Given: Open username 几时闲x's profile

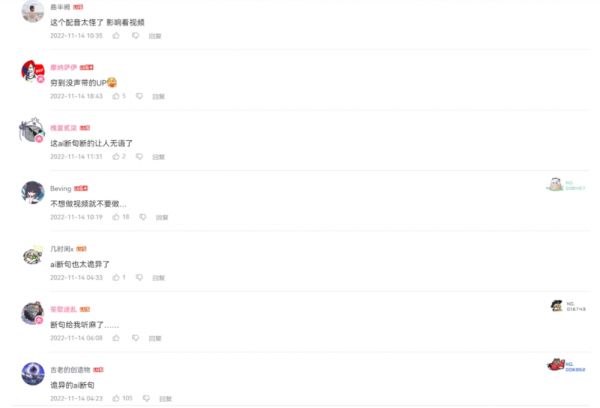Looking at the screenshot, I should 61,248.
